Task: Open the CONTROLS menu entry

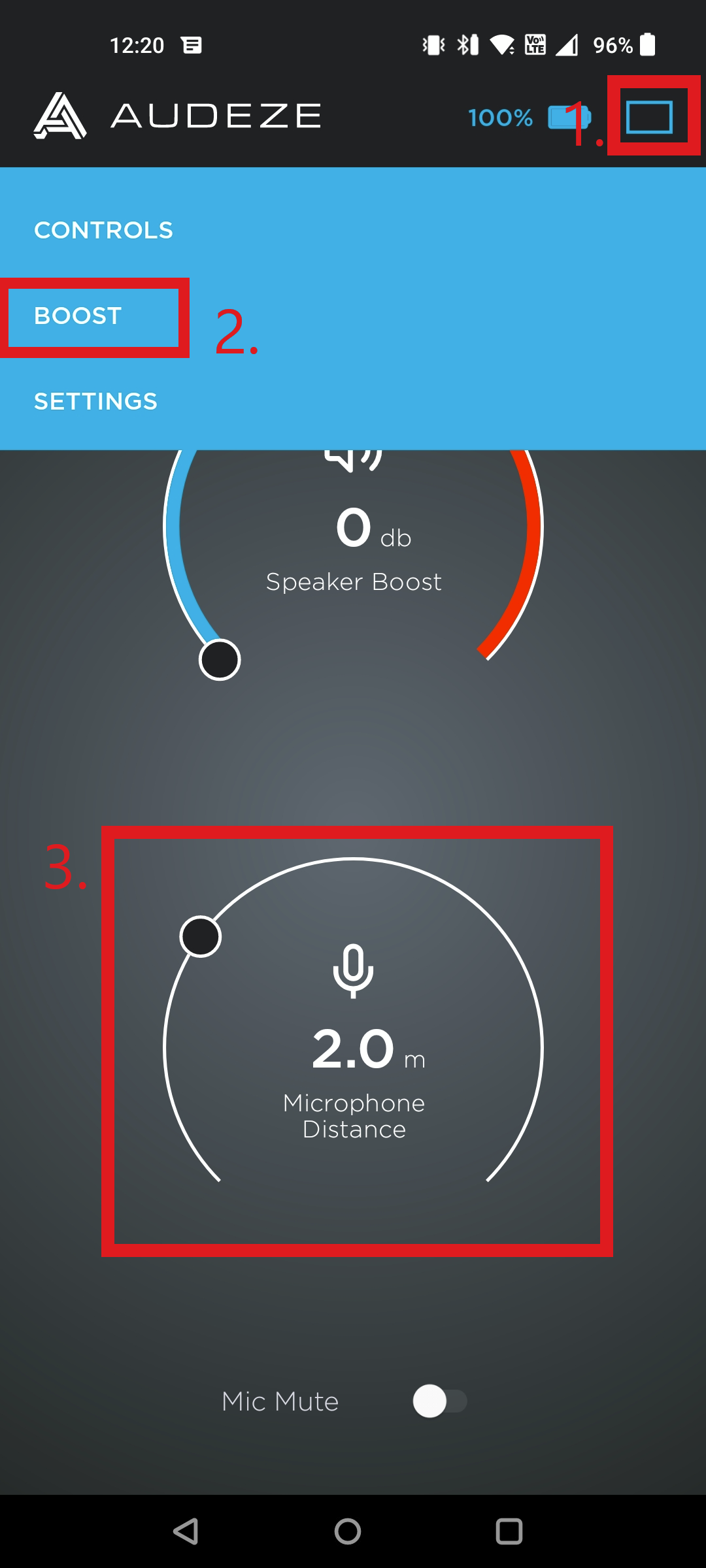Action: click(x=103, y=230)
